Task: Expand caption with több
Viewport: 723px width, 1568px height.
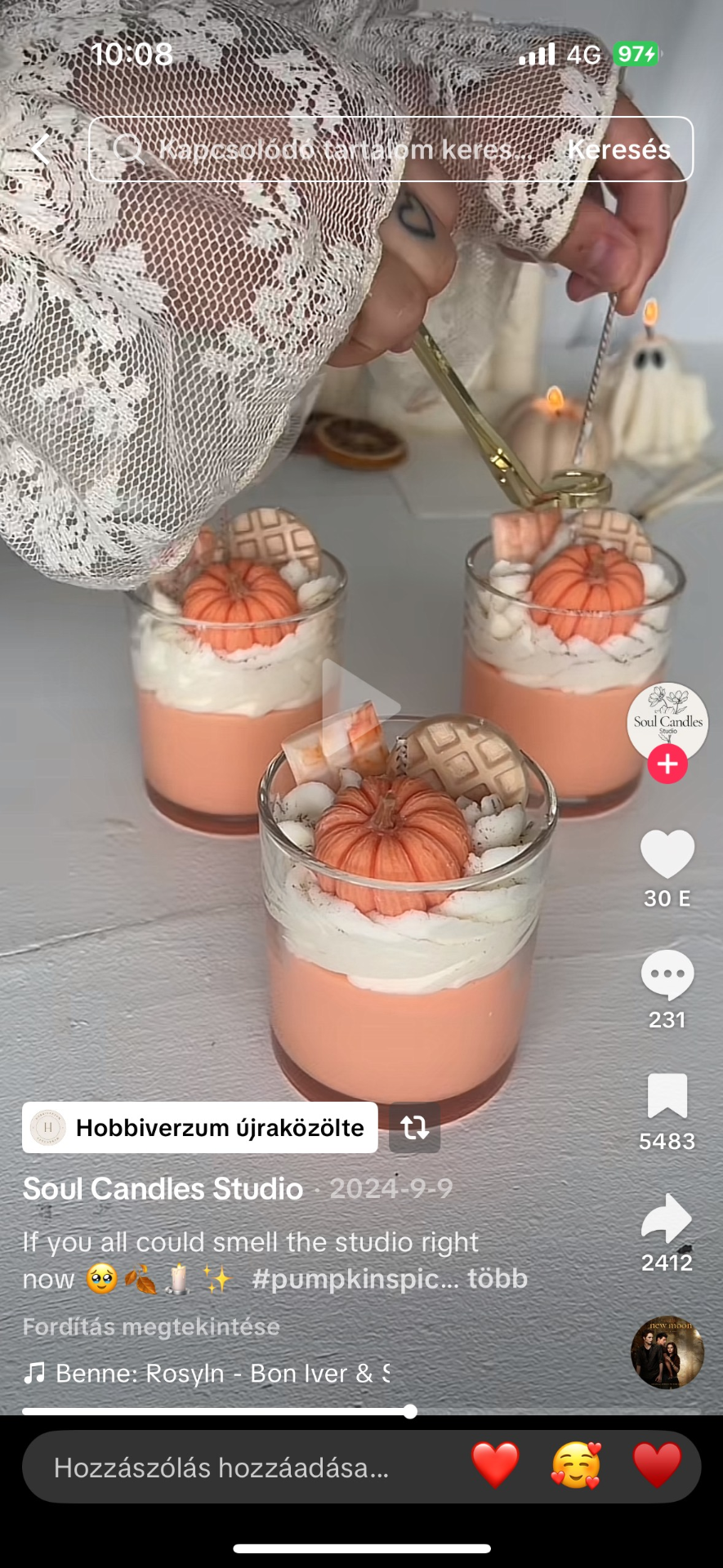Action: [498, 1279]
